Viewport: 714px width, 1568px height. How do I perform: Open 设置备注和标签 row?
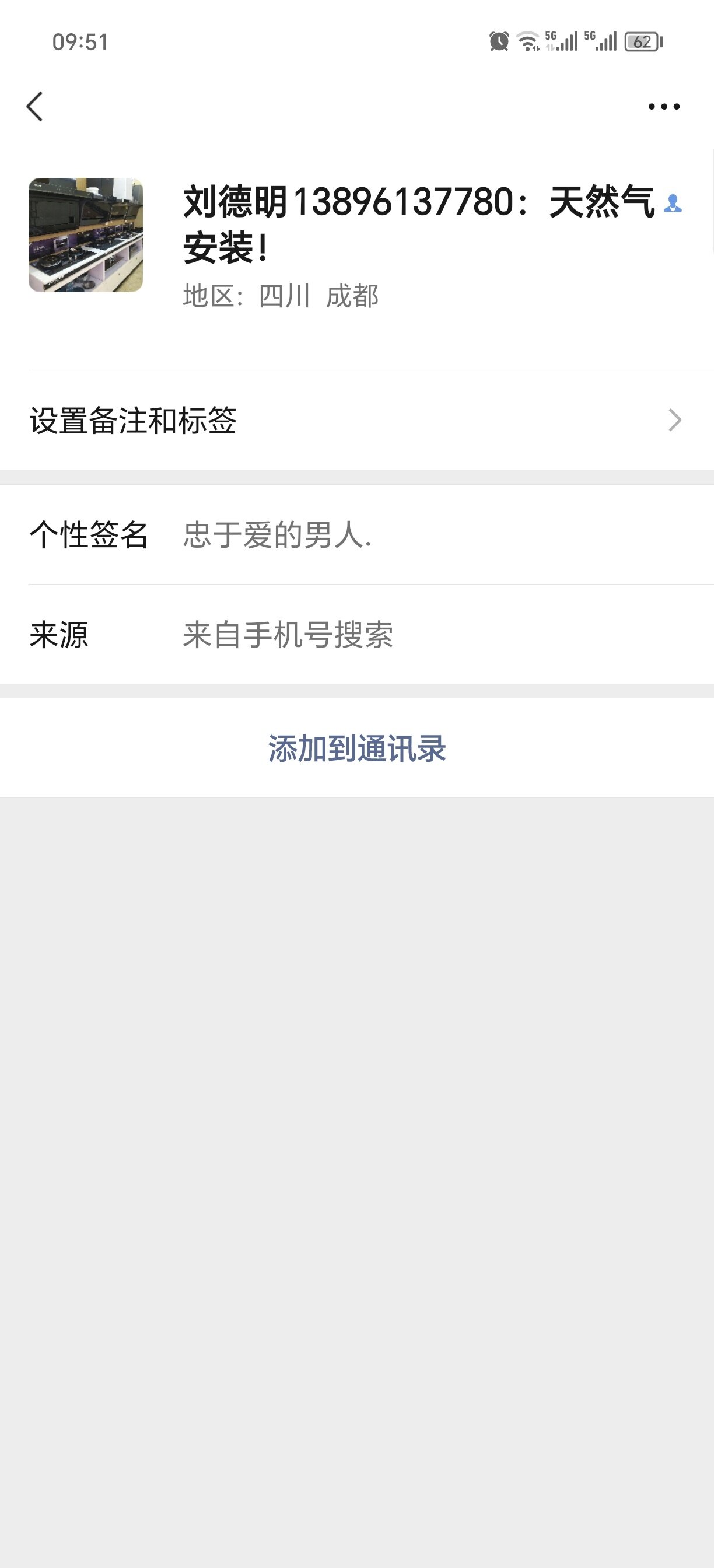point(356,420)
